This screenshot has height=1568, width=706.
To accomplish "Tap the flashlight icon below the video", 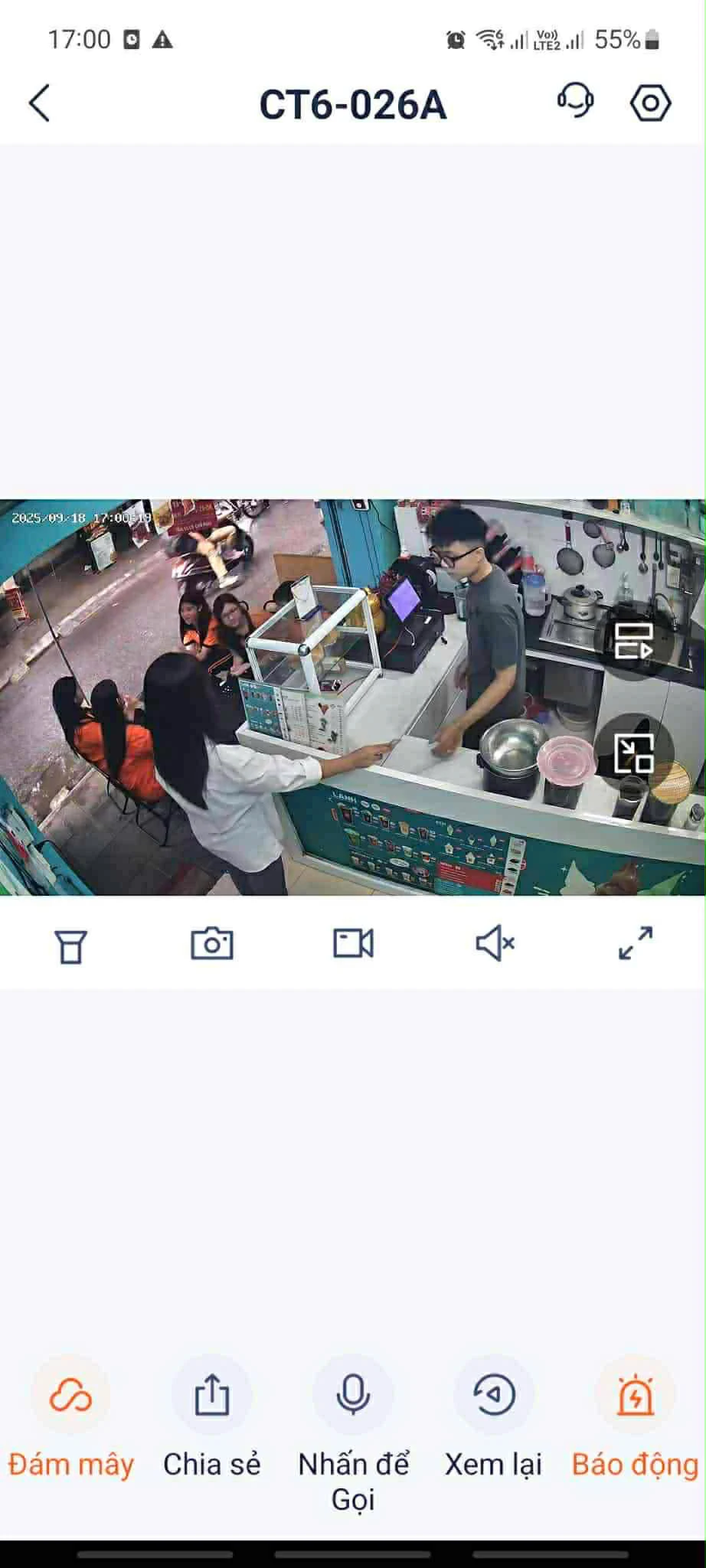I will 70,945.
